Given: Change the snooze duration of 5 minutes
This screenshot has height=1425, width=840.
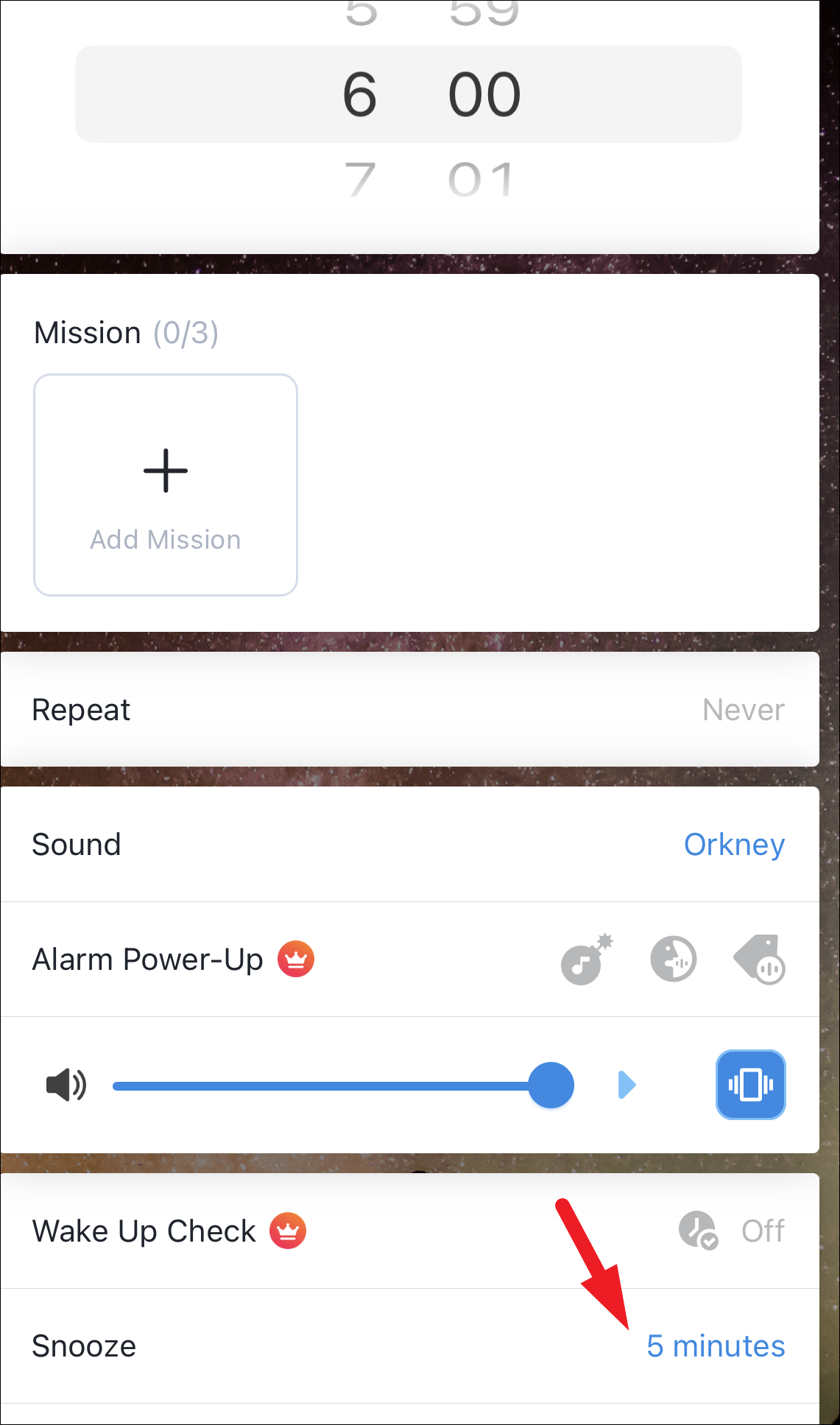Looking at the screenshot, I should coord(715,1346).
